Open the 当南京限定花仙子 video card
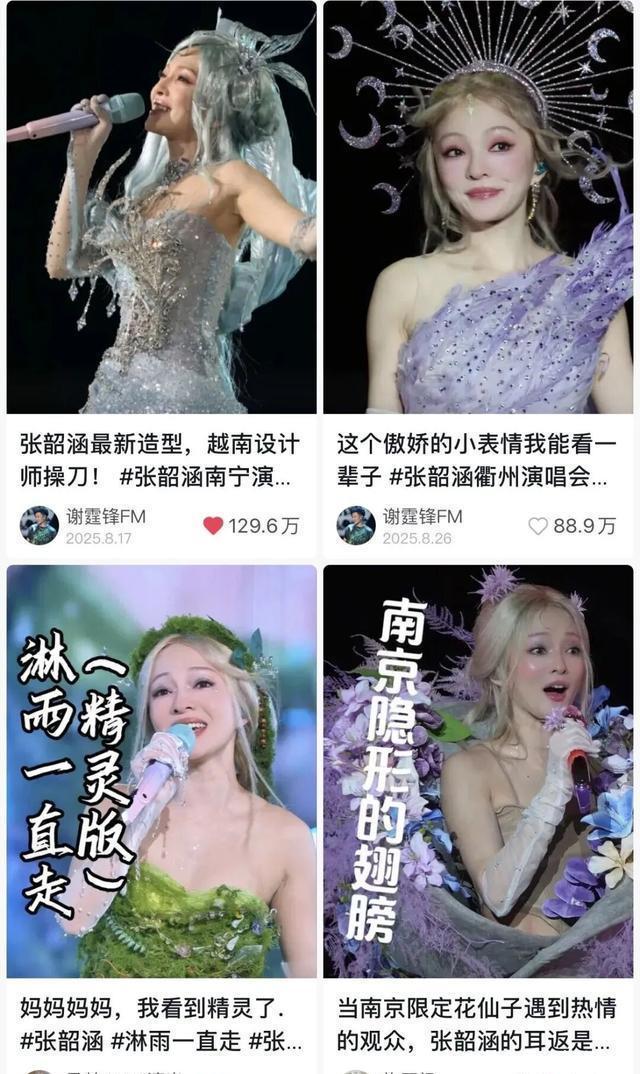640x1074 pixels. click(x=478, y=771)
